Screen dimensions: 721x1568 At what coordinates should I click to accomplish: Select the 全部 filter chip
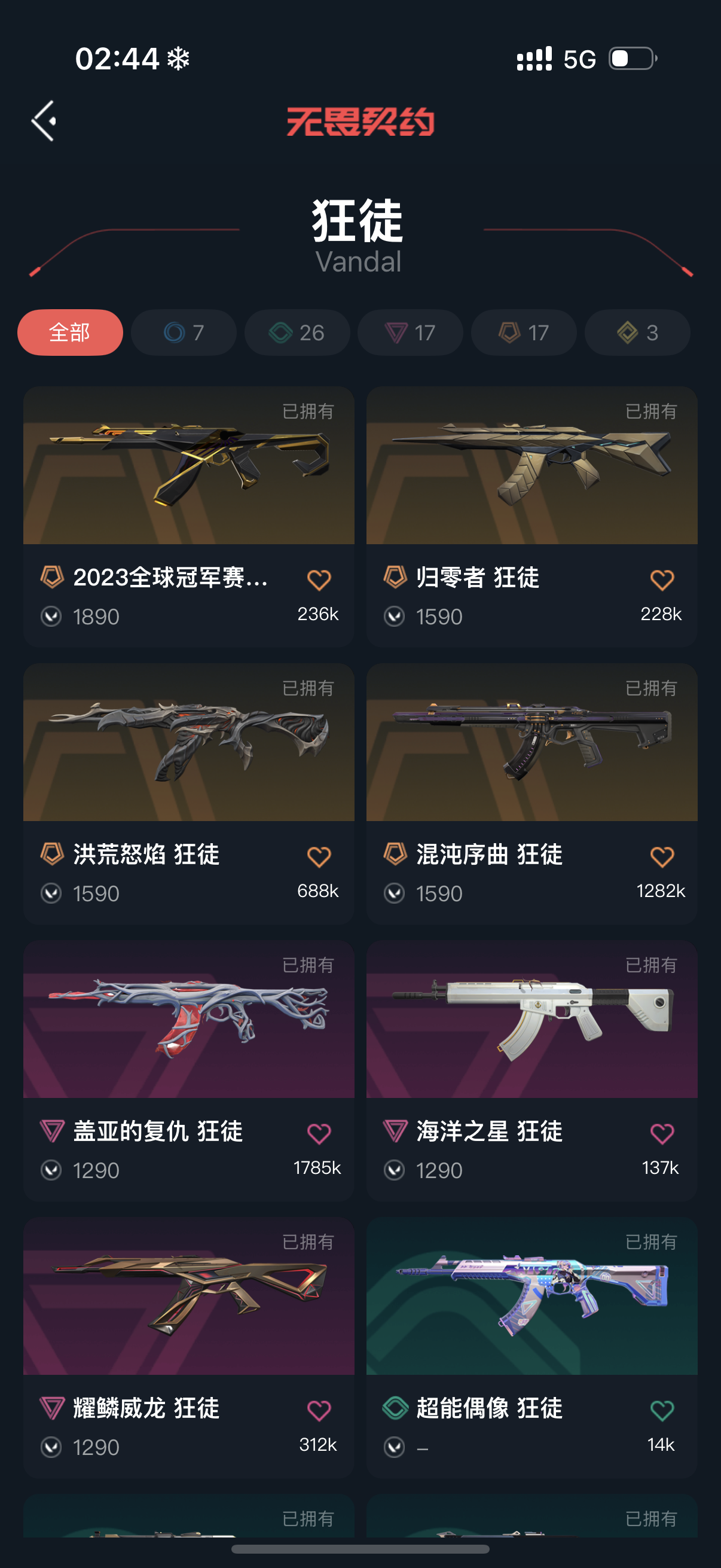pos(70,332)
